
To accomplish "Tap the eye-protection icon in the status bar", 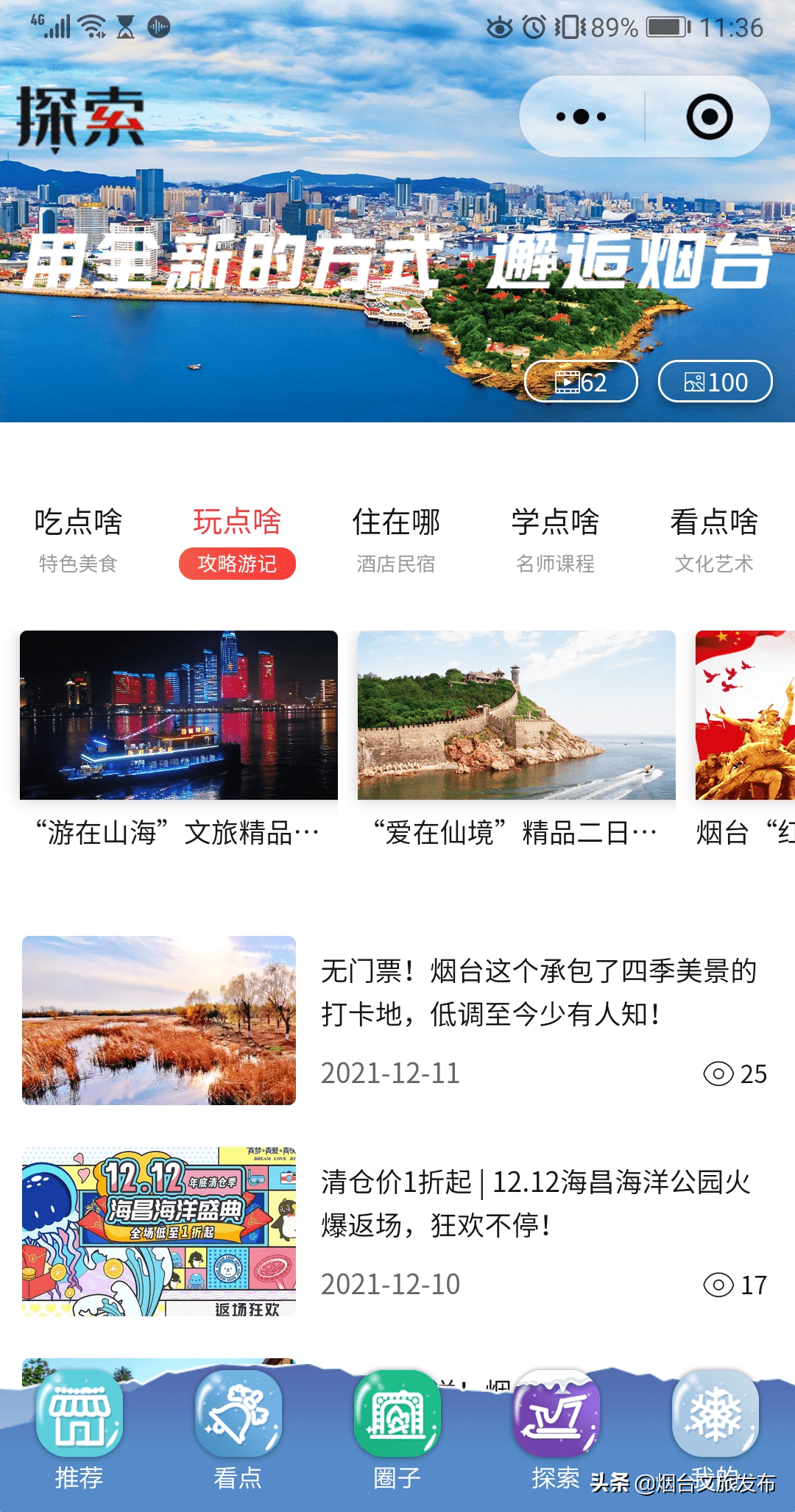I will coord(501,28).
